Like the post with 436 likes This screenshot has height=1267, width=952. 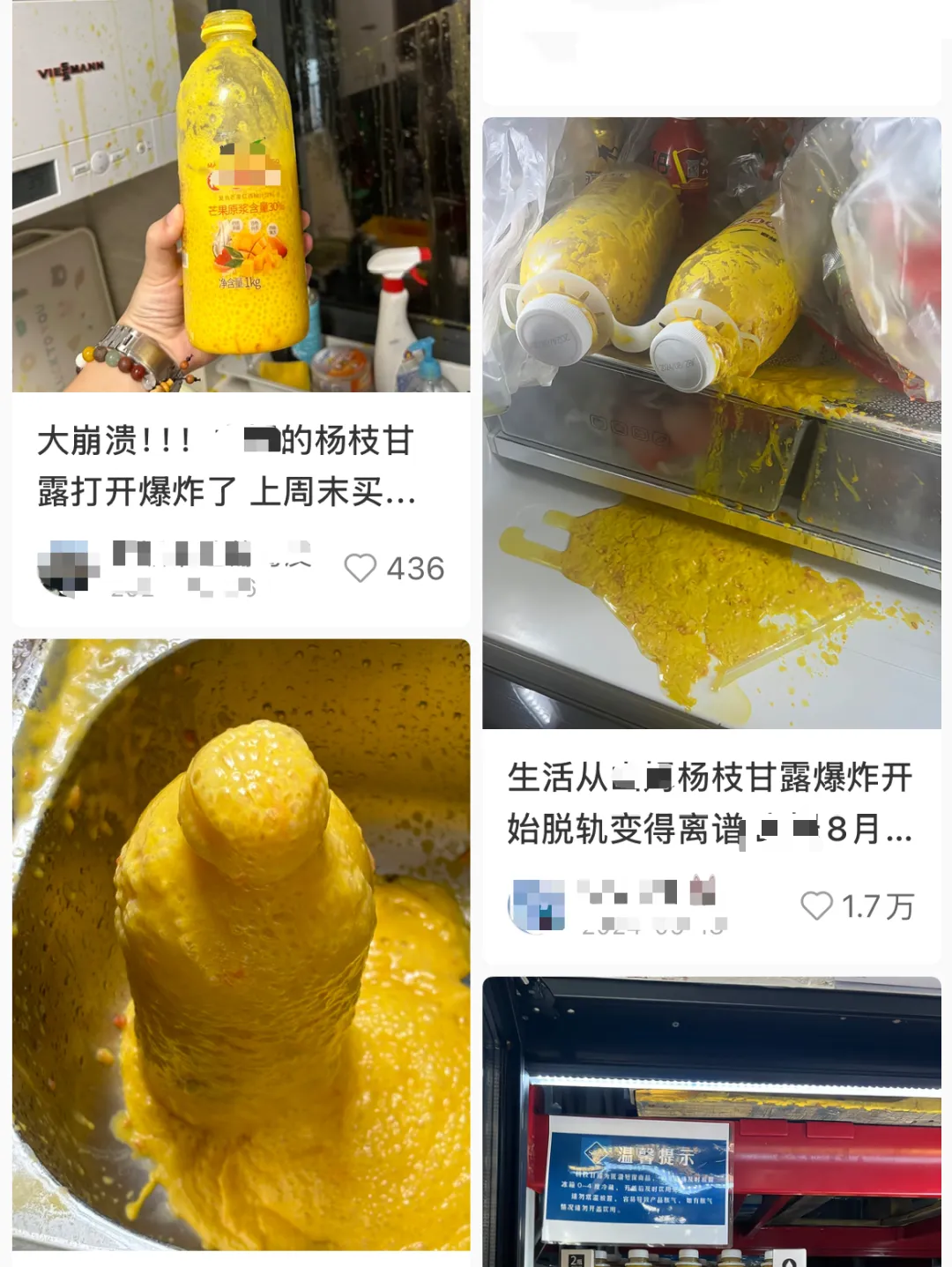(361, 568)
